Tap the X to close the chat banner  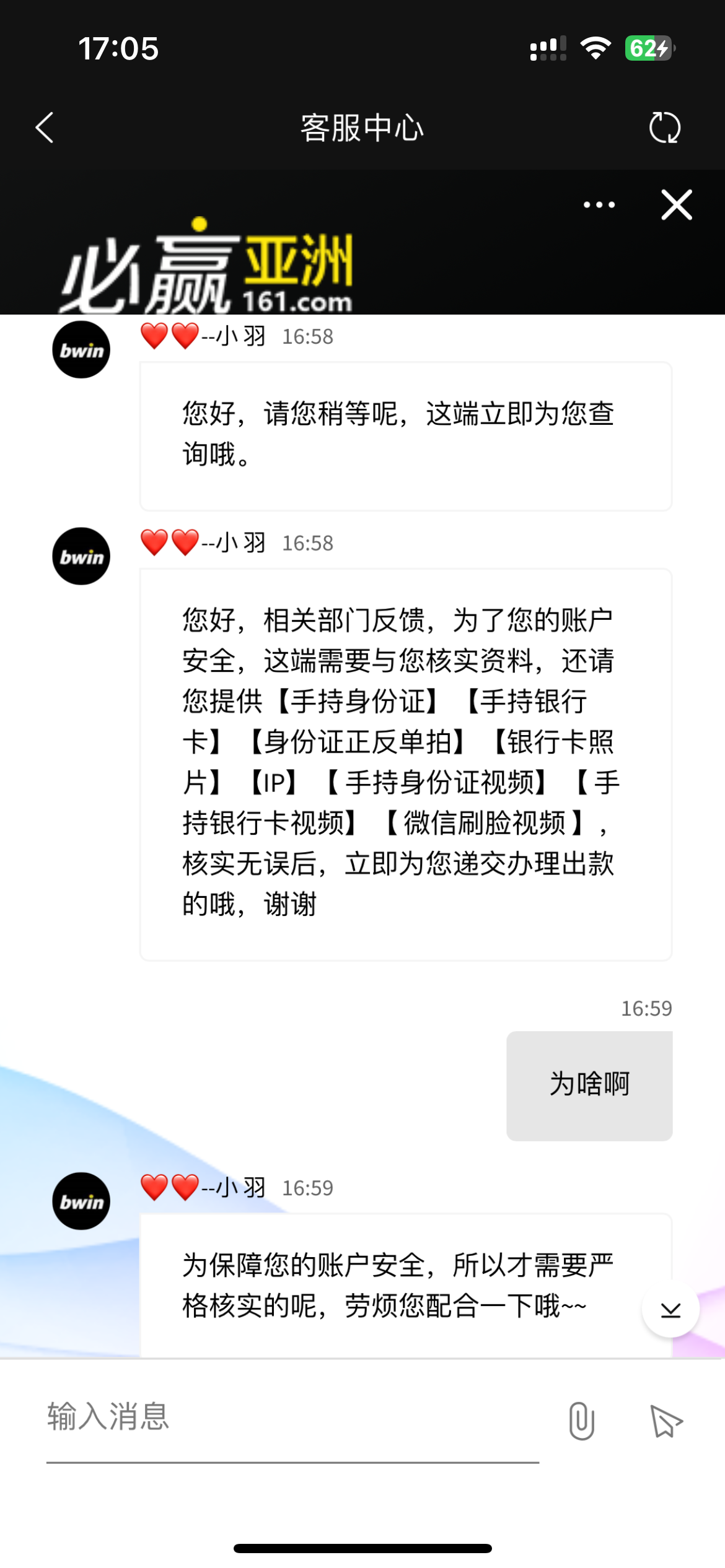pyautogui.click(x=675, y=206)
